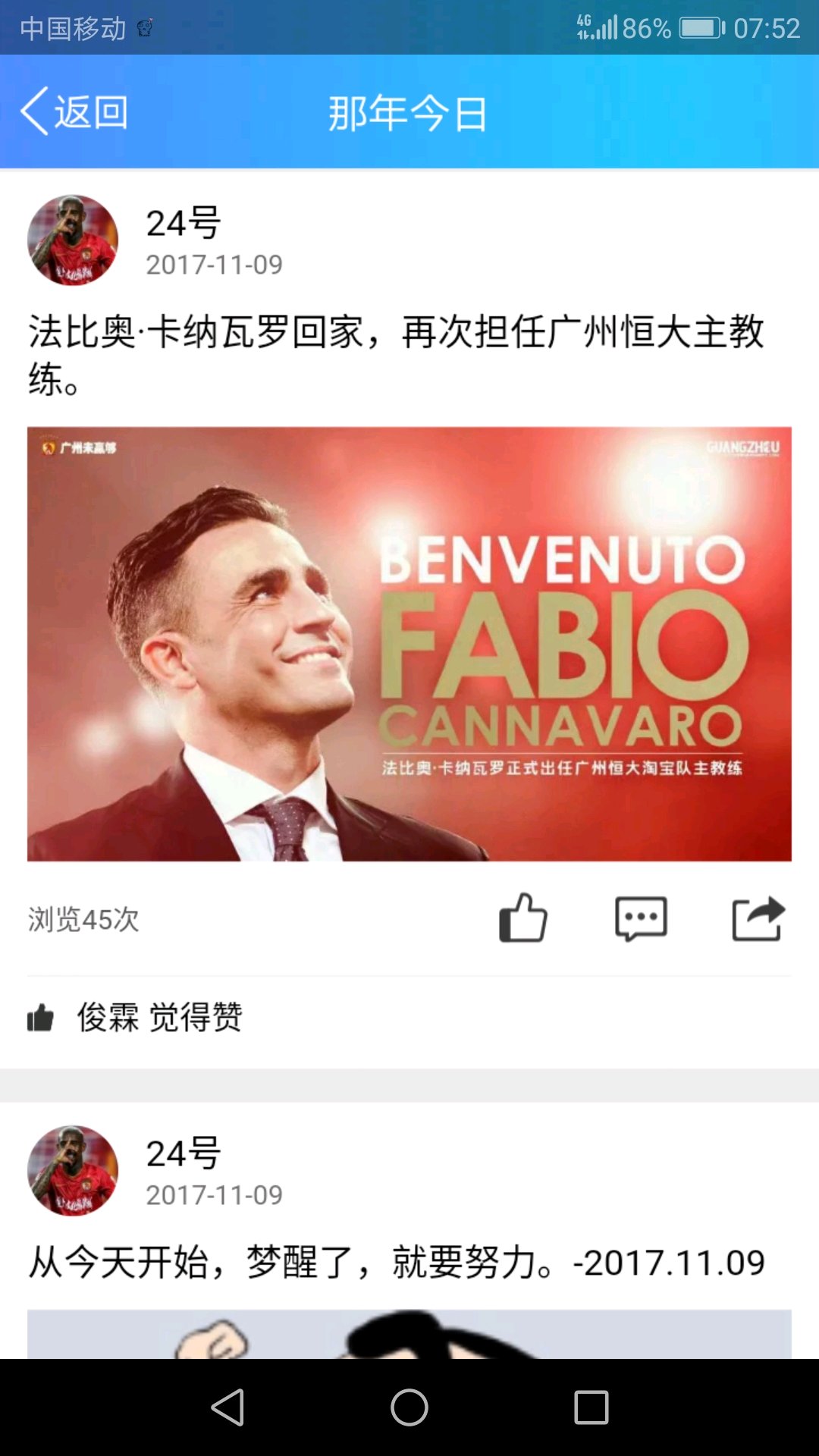This screenshot has width=819, height=1456.
Task: Open 24号's avatar on the Cannavaro post
Action: click(73, 240)
